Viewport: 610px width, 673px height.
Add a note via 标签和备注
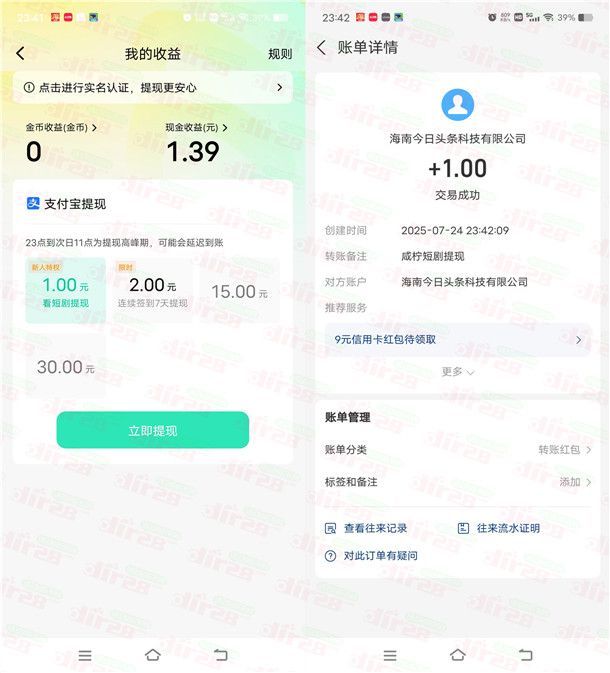click(x=457, y=482)
